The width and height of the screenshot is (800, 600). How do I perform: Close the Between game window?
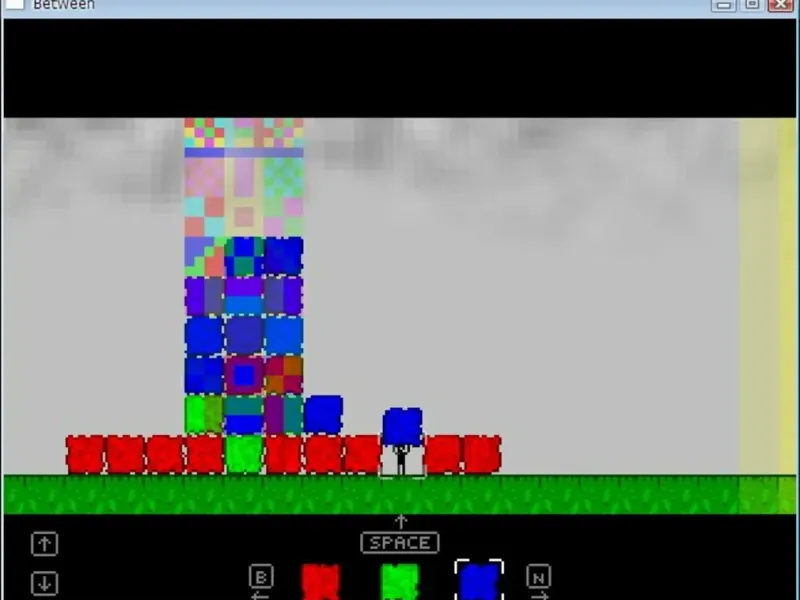click(x=780, y=5)
